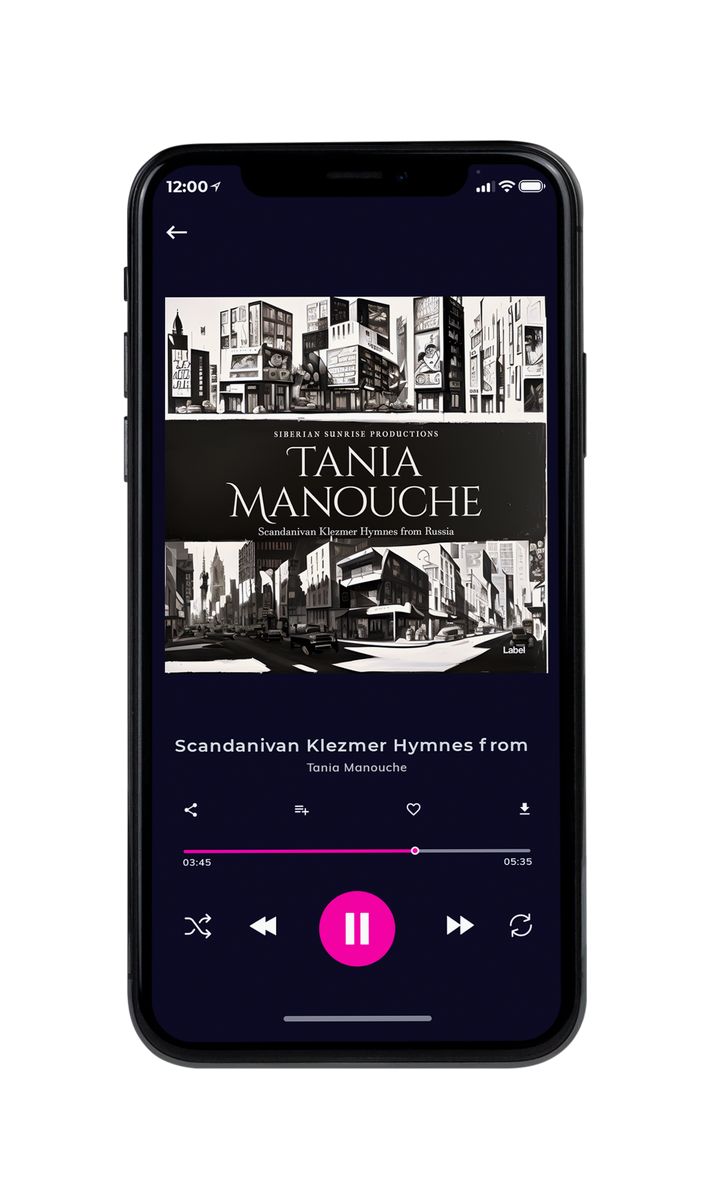Toggle repeat mode
Screen dimensions: 720x1200
[521, 926]
